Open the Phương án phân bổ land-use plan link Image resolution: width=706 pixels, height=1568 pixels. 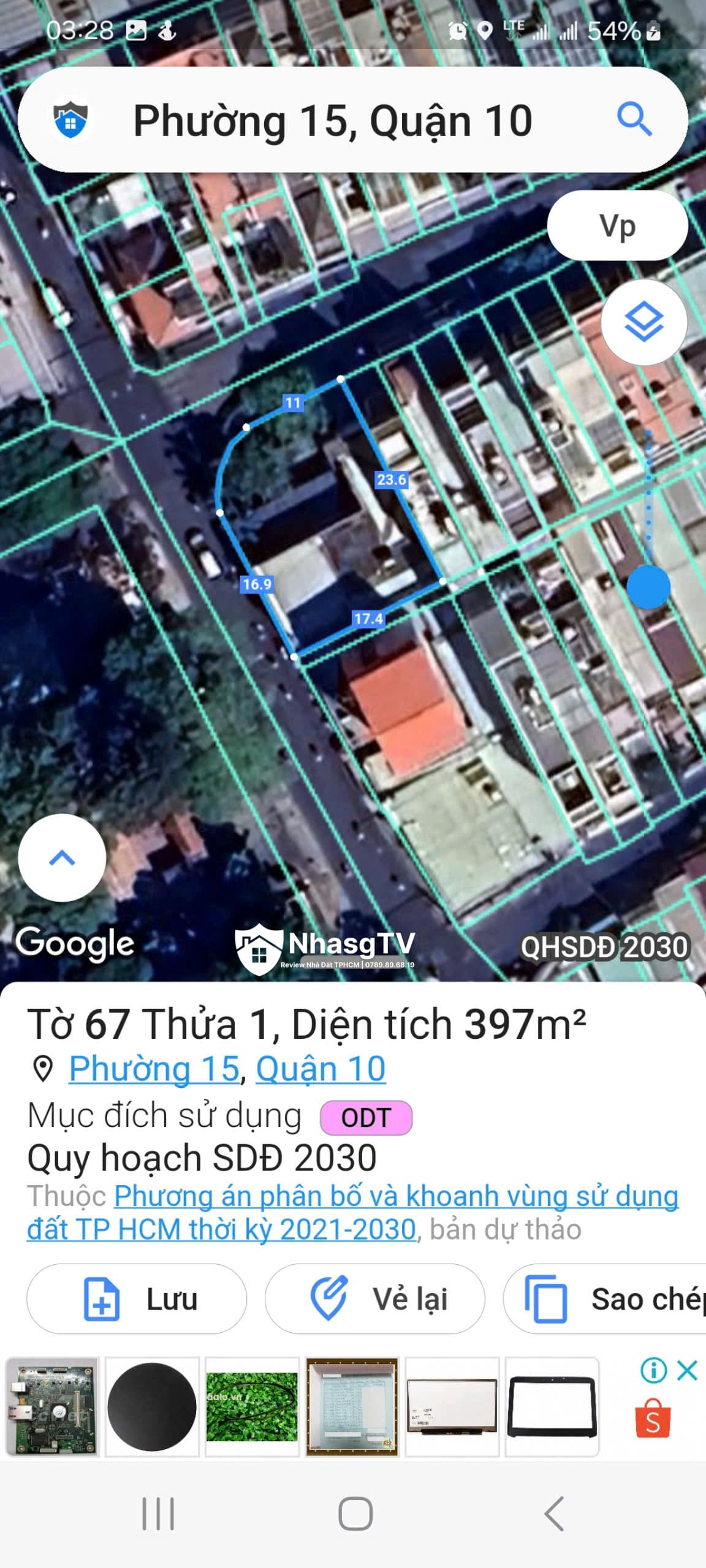point(396,1196)
